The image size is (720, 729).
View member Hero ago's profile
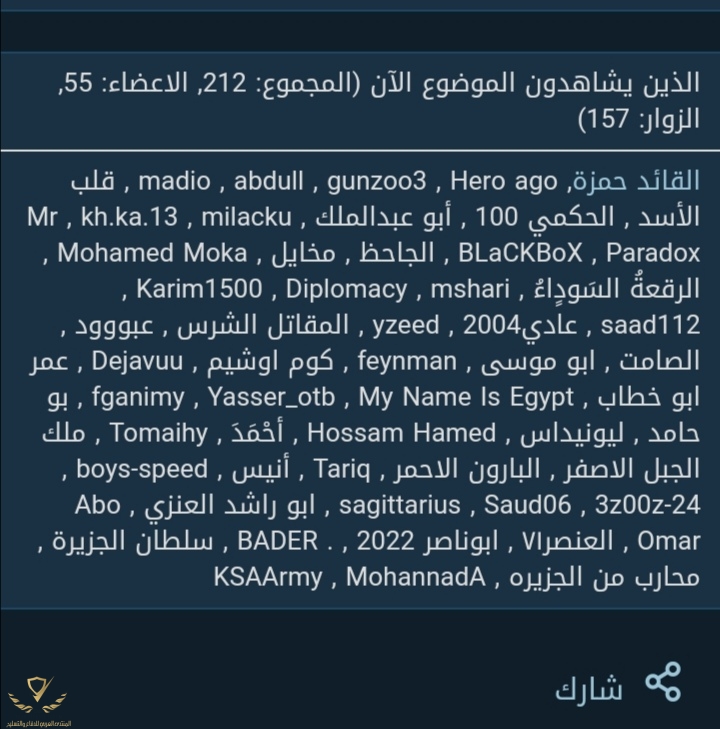(503, 182)
